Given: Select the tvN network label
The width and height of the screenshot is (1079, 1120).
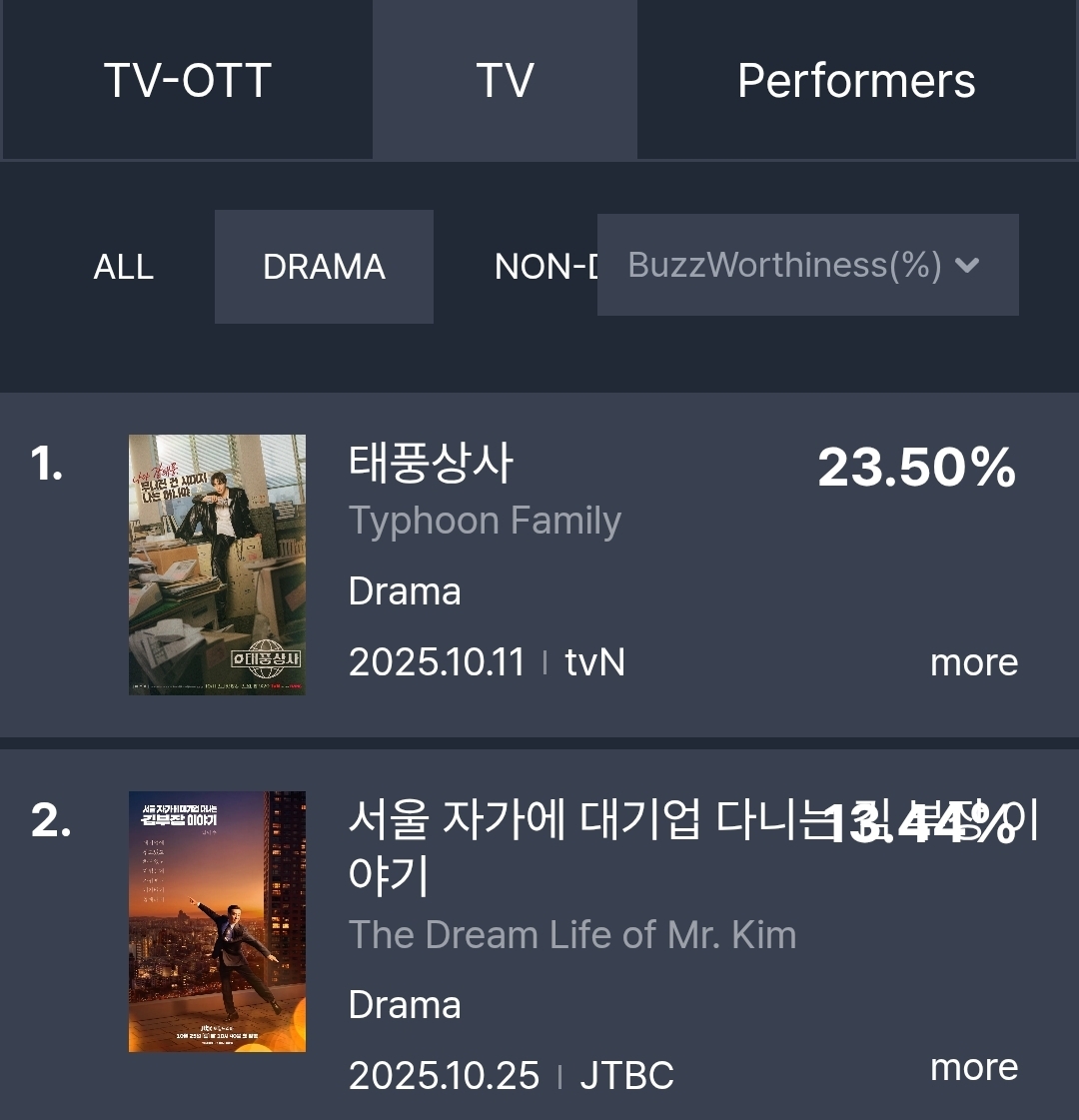Looking at the screenshot, I should pos(594,661).
